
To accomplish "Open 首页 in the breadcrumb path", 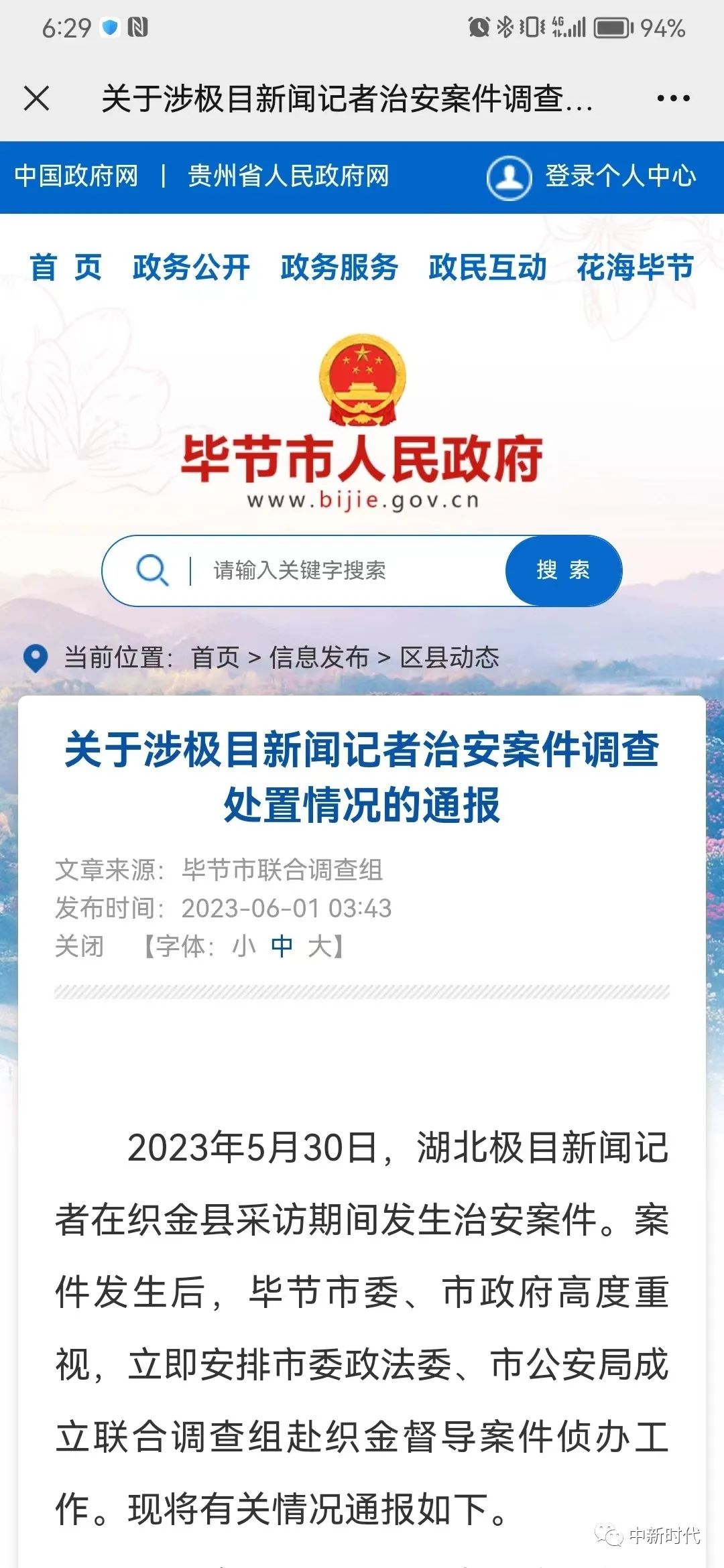I will tap(215, 657).
